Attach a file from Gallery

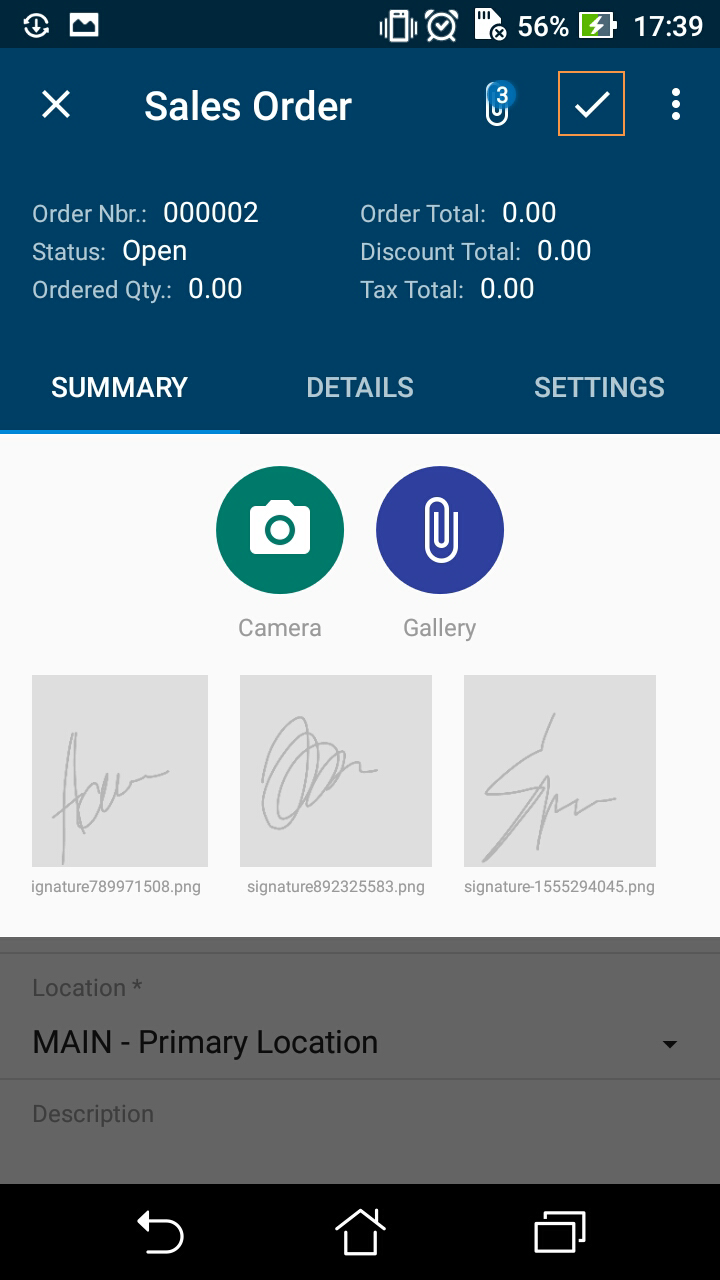point(440,530)
